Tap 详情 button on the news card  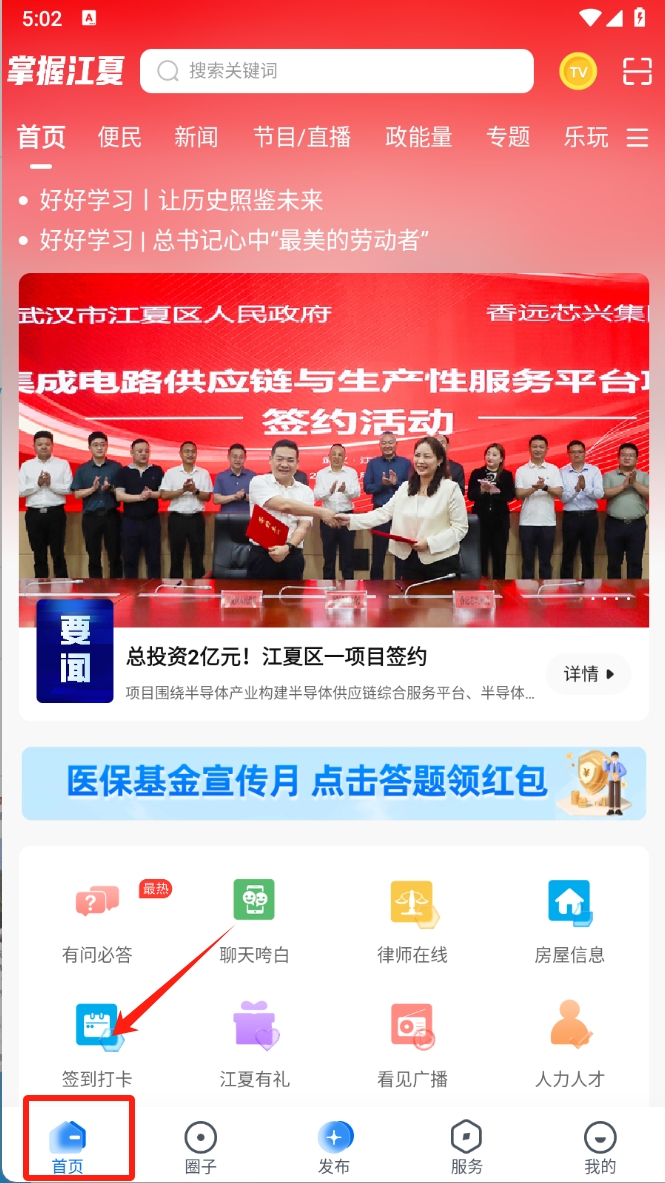tap(588, 674)
